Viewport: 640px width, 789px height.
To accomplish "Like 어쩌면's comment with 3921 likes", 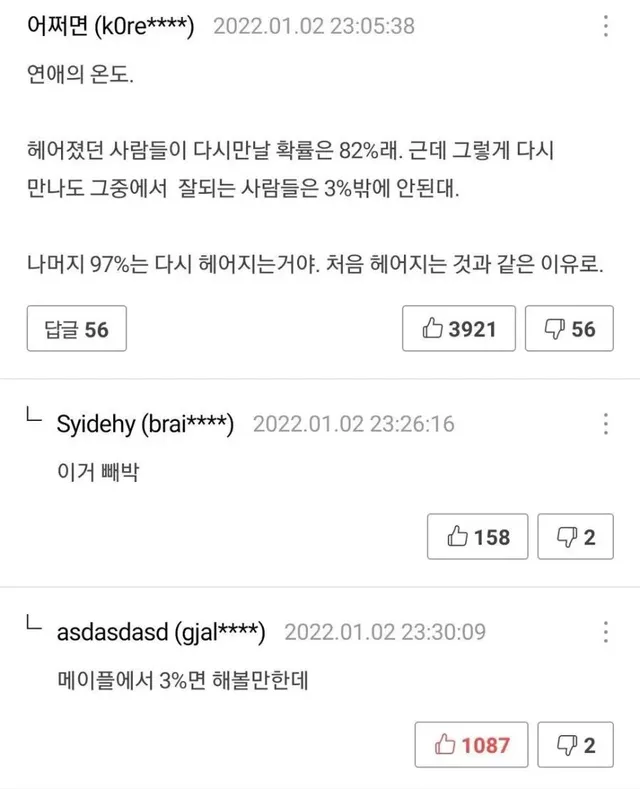I will pos(459,329).
